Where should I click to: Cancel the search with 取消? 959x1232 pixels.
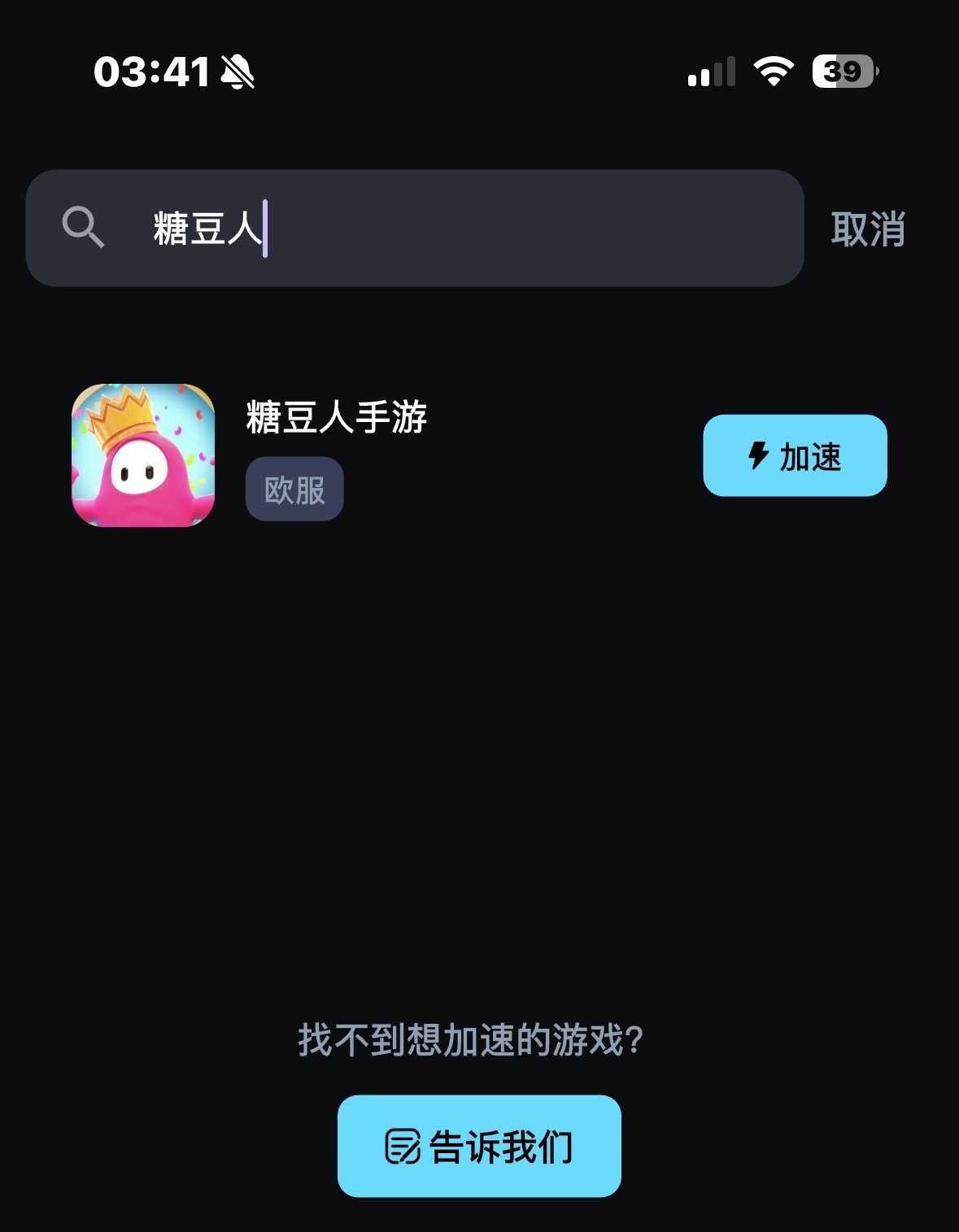pos(868,229)
